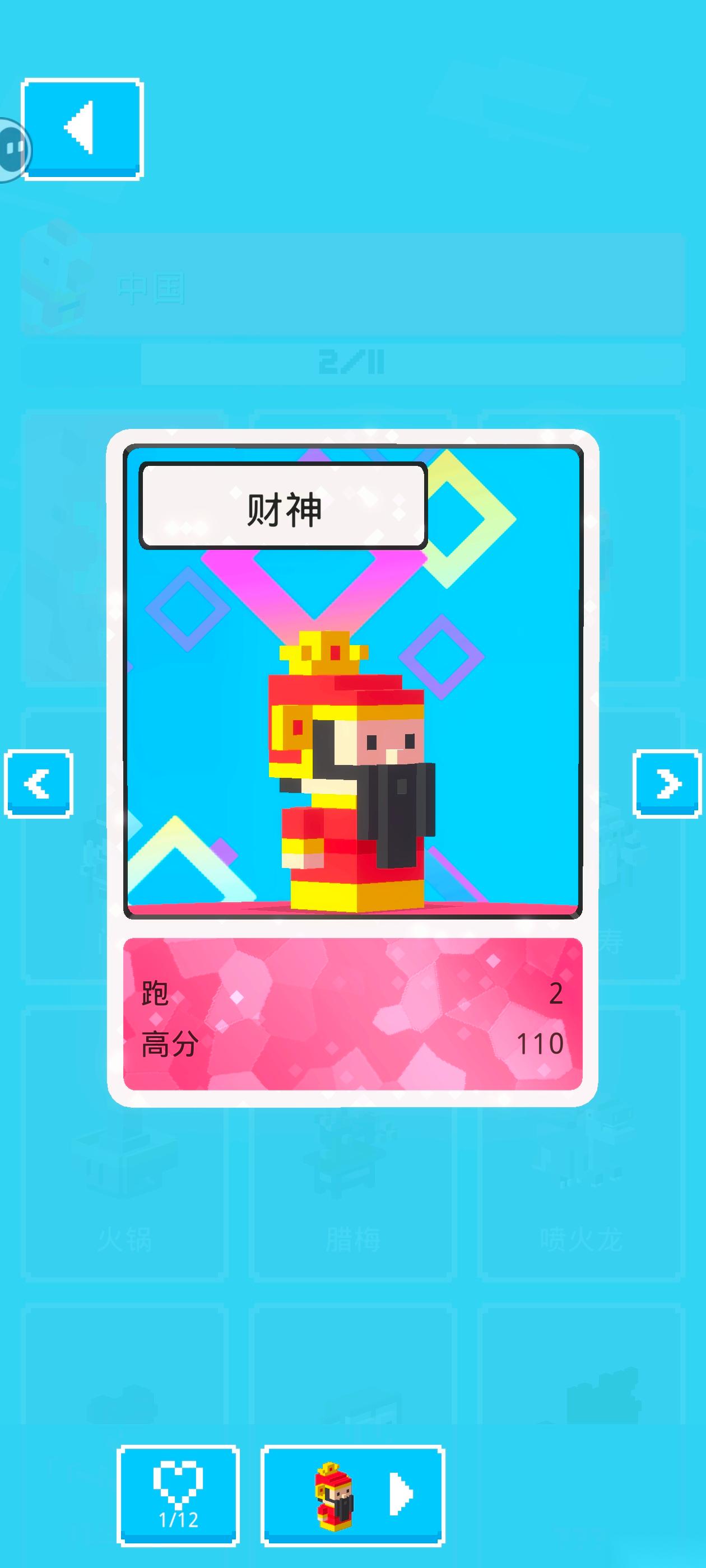Viewport: 706px width, 1568px height.
Task: Show the next character card
Action: point(667,783)
